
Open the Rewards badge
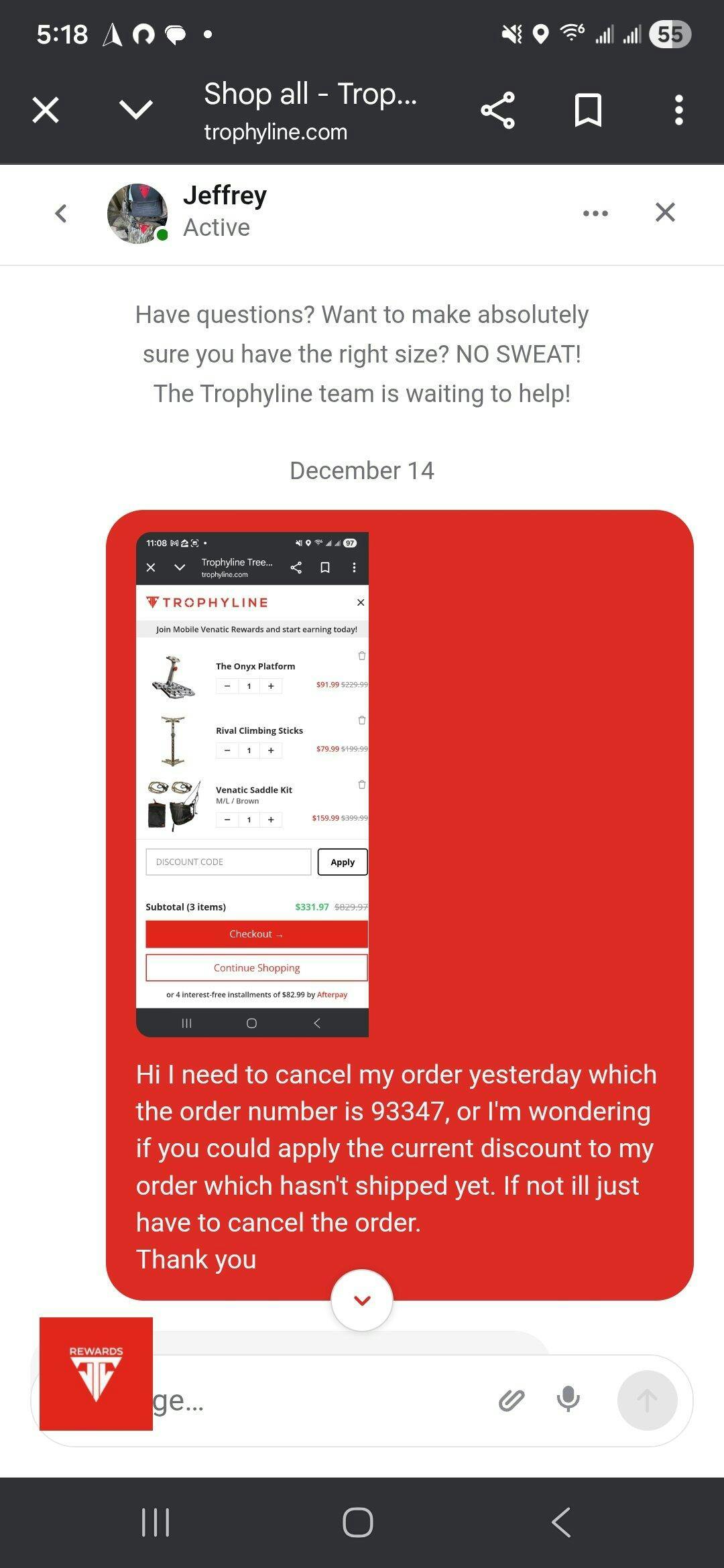coord(96,1374)
